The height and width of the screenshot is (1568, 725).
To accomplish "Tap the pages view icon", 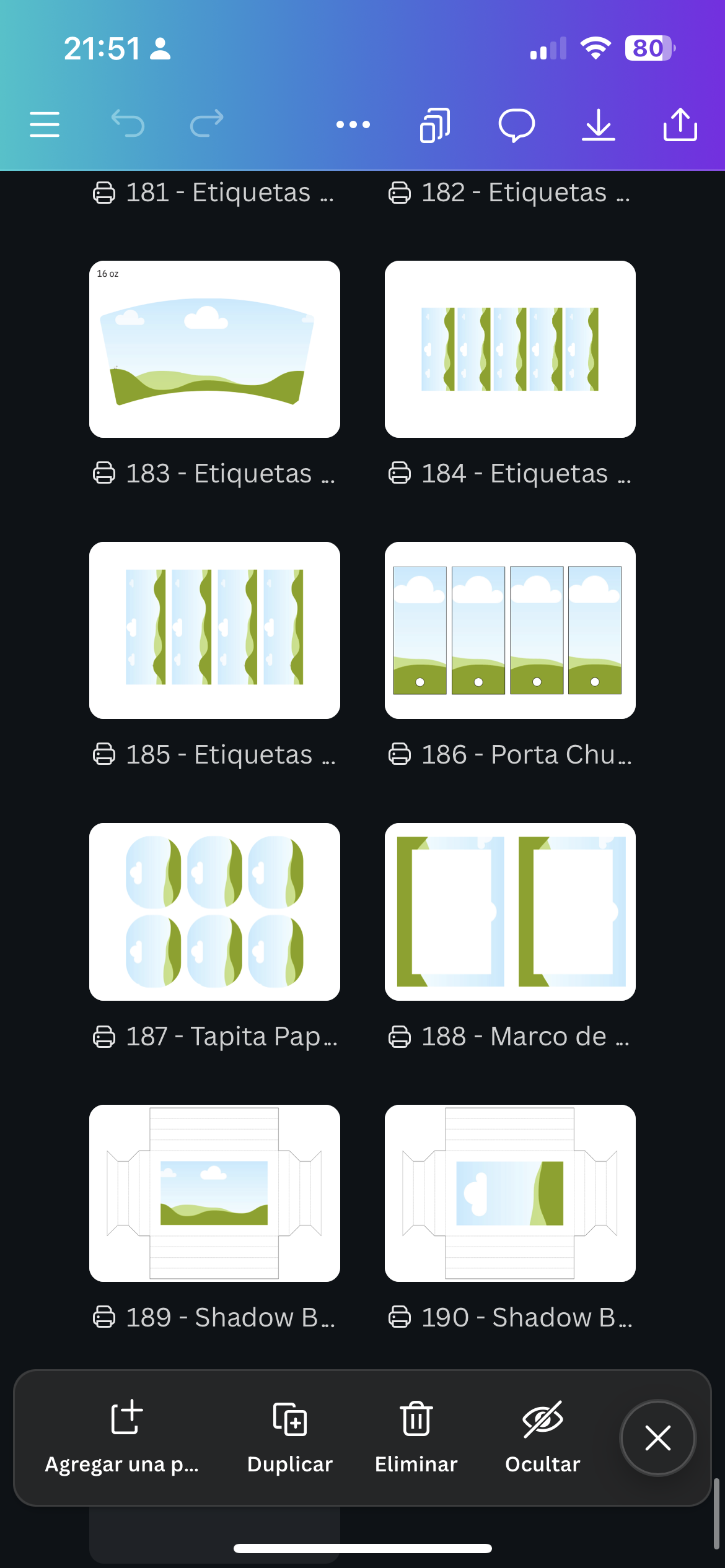I will click(434, 125).
